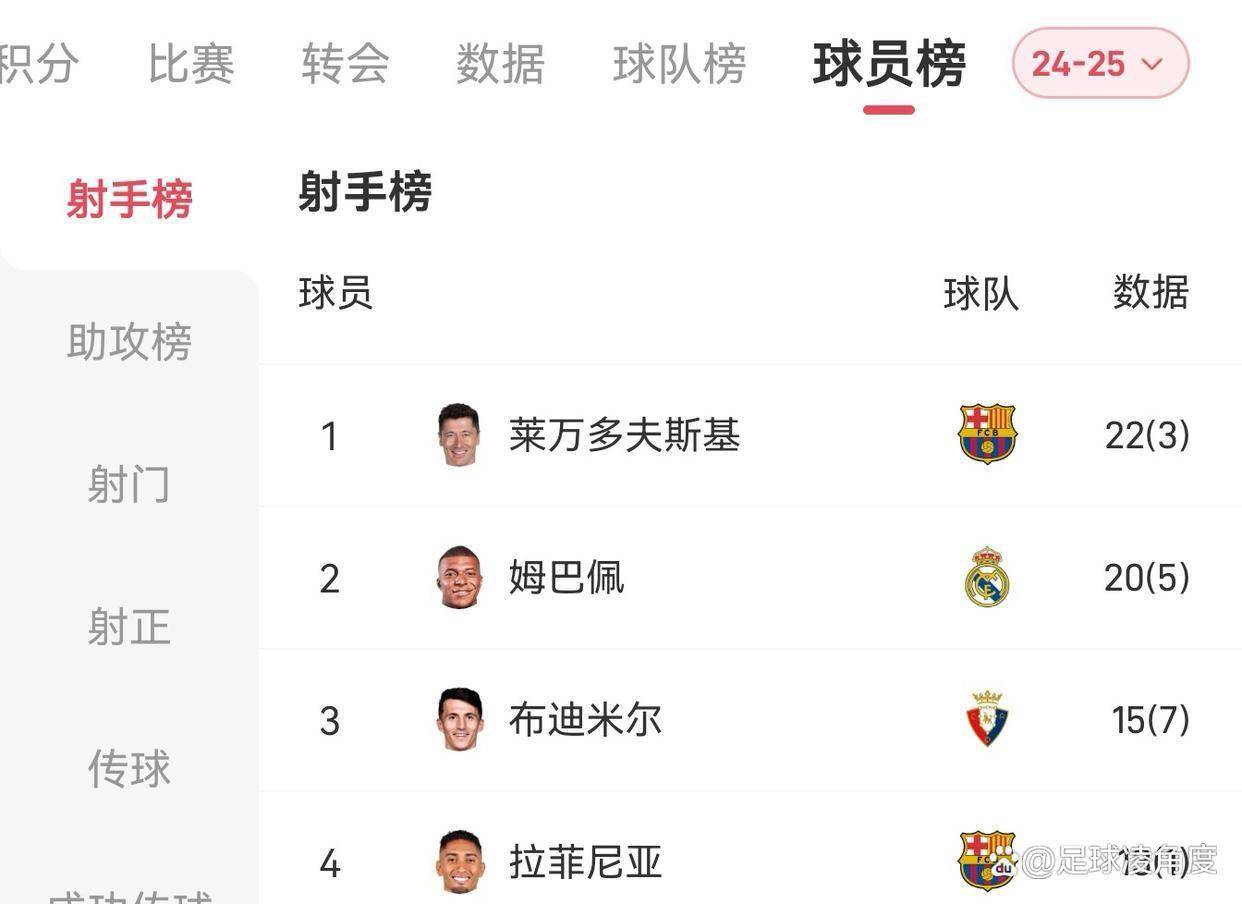View the 射门 ranking

coord(129,485)
